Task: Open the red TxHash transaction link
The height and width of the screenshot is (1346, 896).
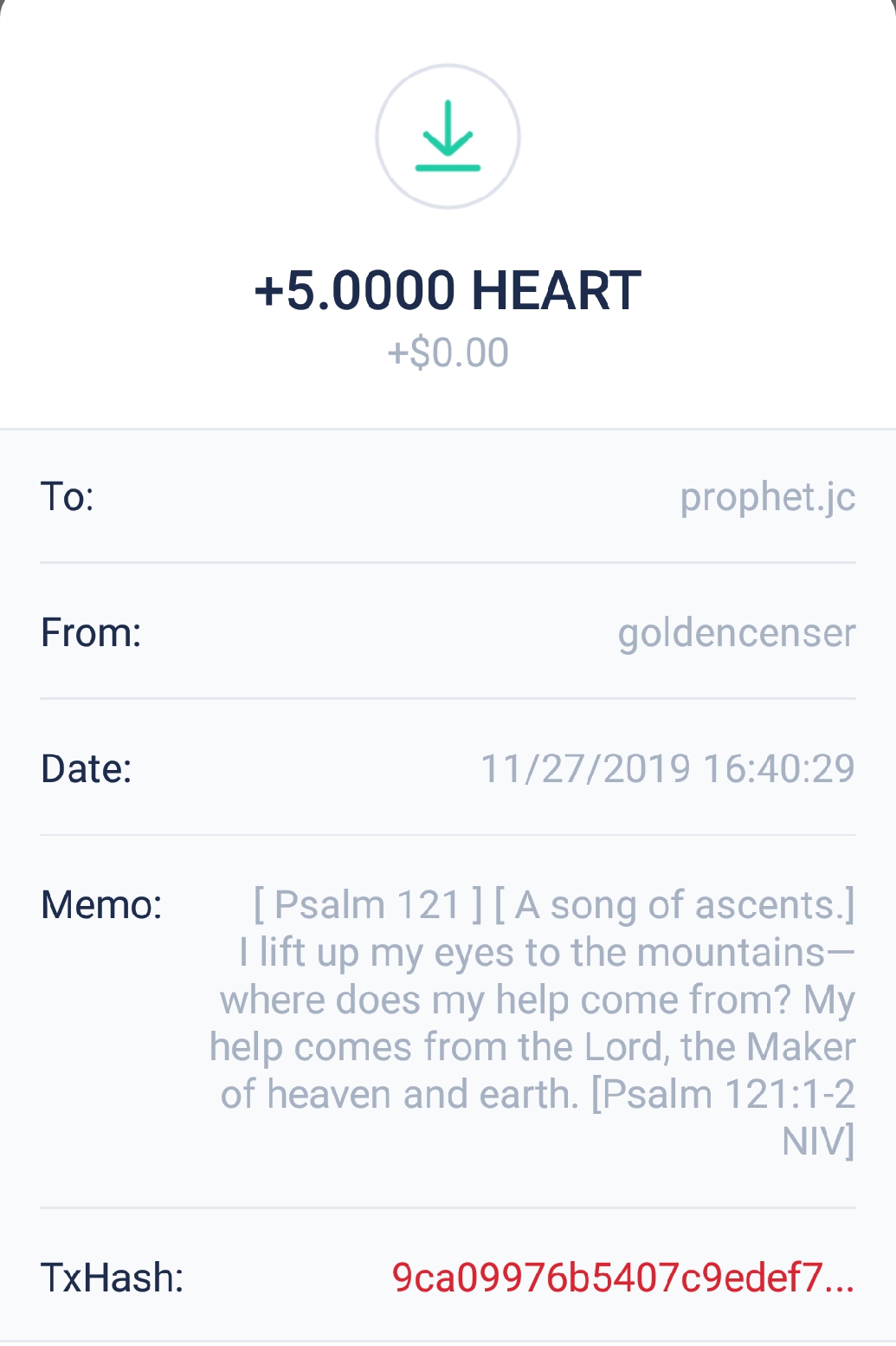Action: (622, 1278)
